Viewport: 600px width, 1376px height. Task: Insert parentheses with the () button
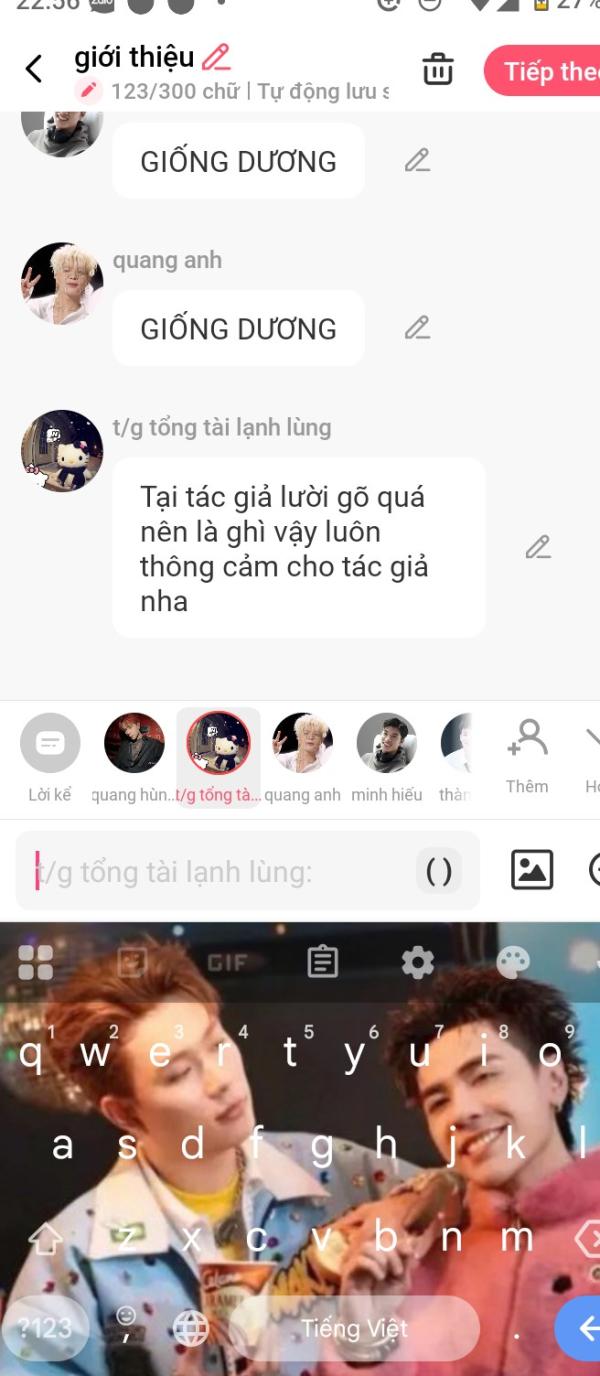(438, 872)
